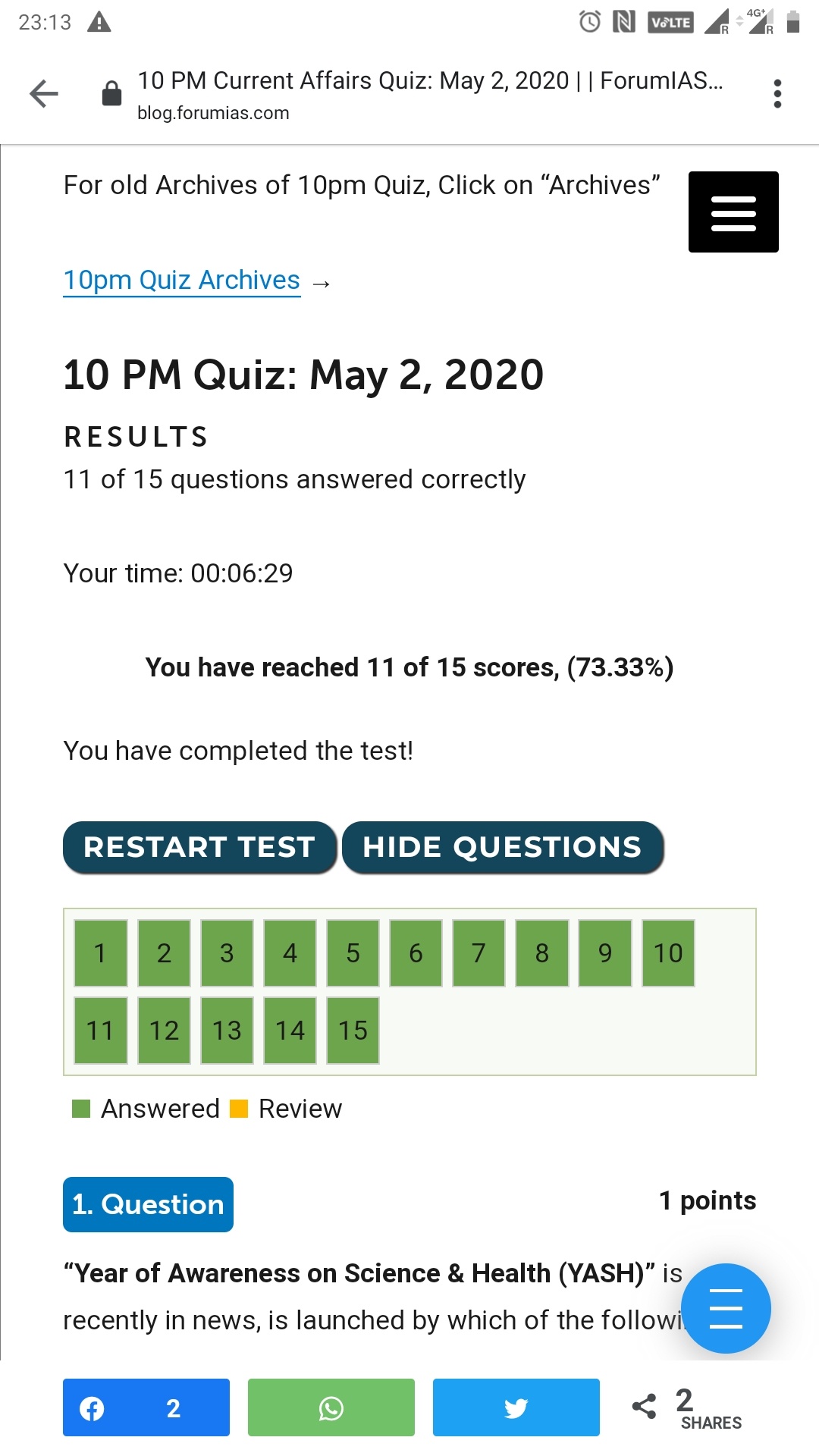Viewport: 819px width, 1456px height.
Task: Tap the Hide Questions button
Action: pyautogui.click(x=502, y=847)
